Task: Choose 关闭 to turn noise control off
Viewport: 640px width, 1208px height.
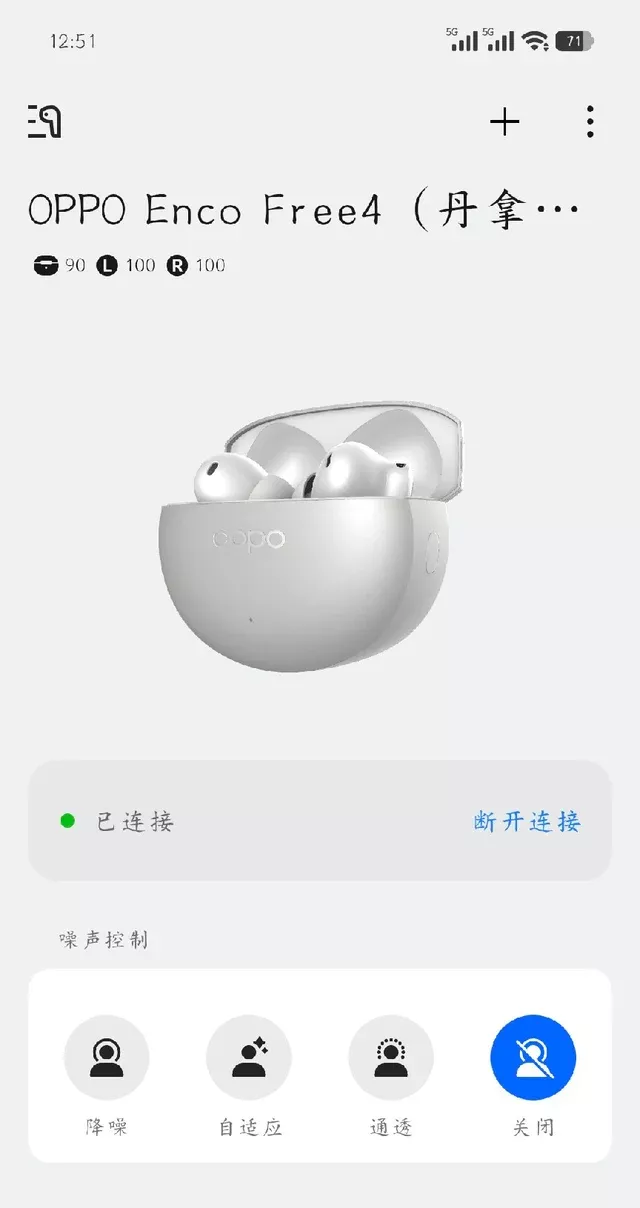Action: (533, 1058)
